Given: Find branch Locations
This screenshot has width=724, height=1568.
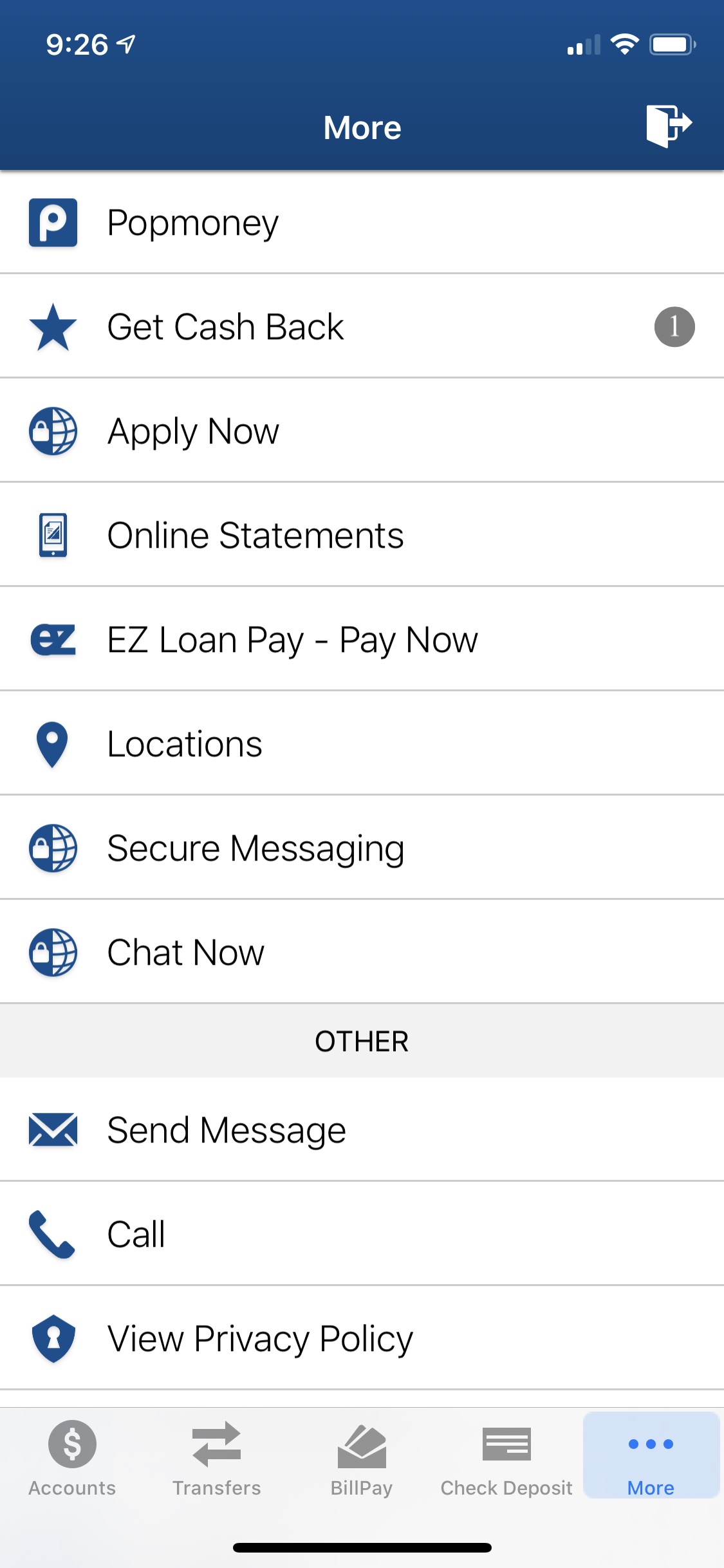Looking at the screenshot, I should coord(362,743).
